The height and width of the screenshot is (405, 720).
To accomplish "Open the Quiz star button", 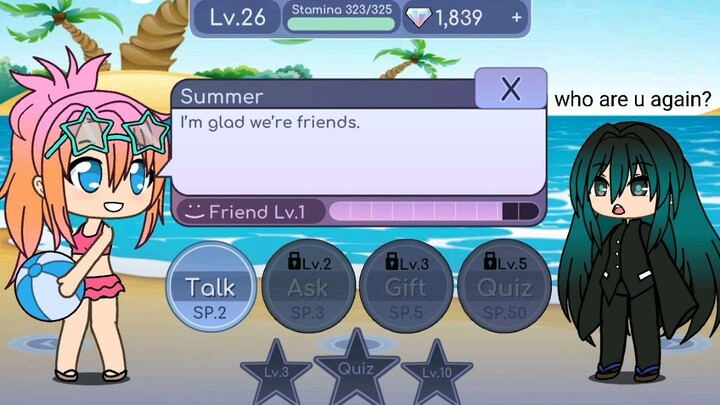I will coord(356,368).
